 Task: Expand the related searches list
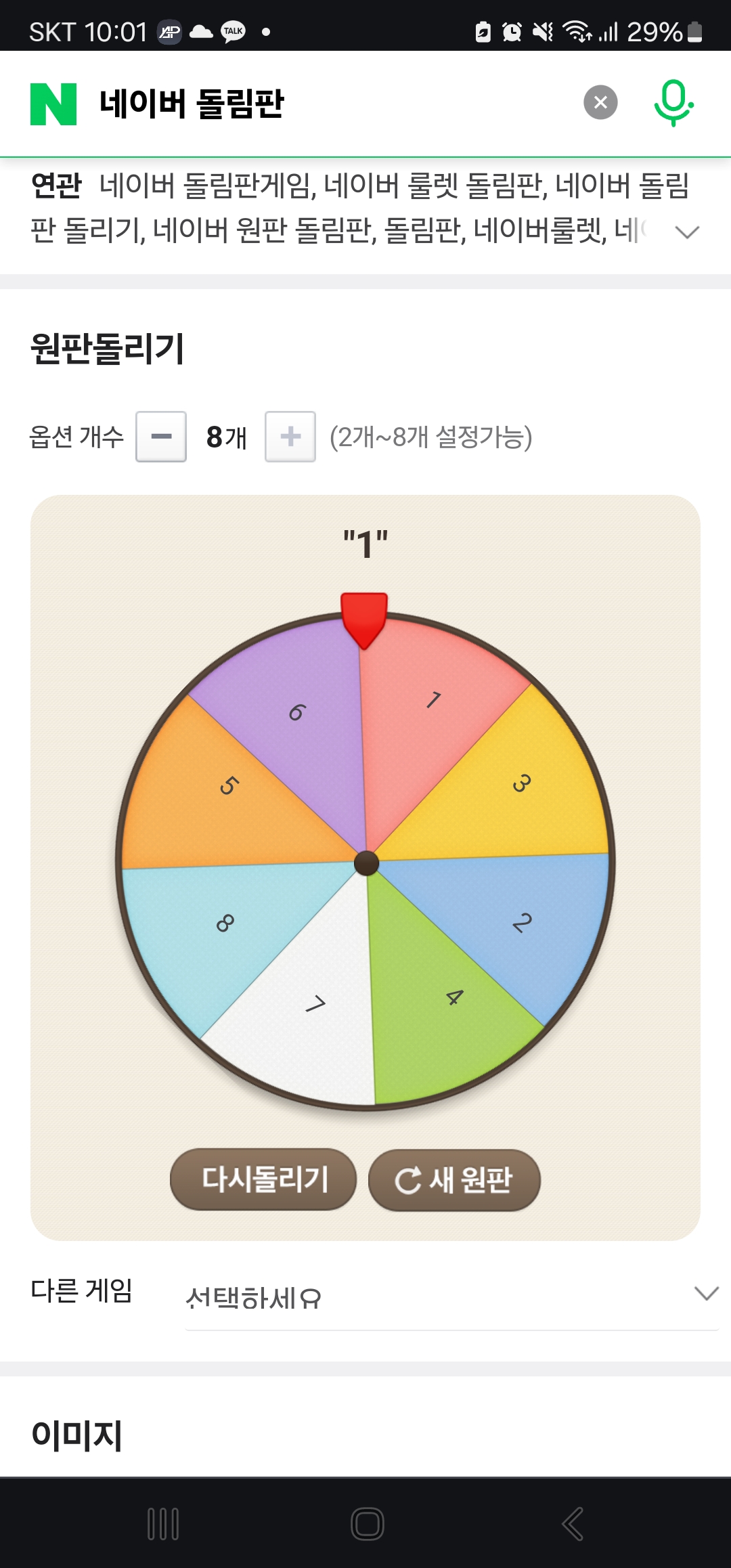687,232
